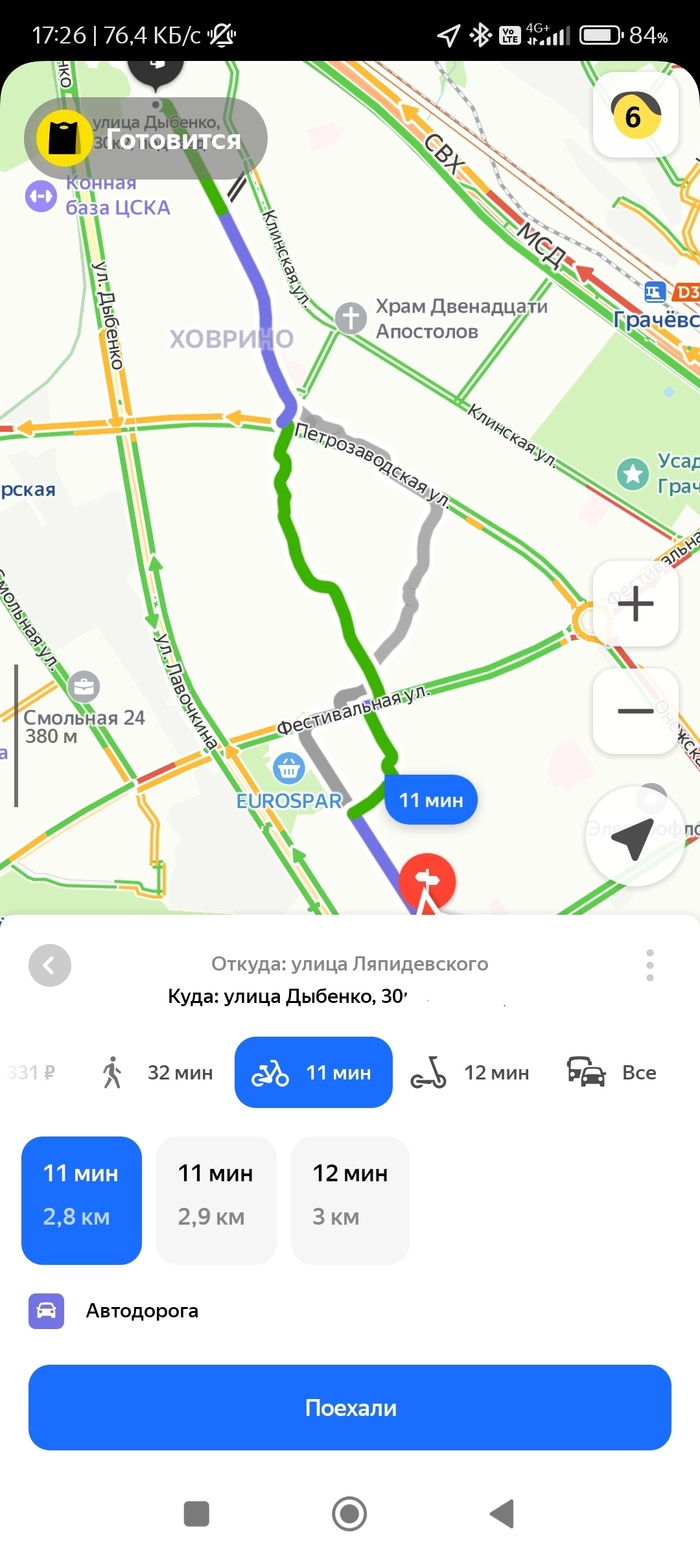Switch to the 32 мин walking tab
Viewport: 700px width, 1556px height.
click(x=157, y=1072)
